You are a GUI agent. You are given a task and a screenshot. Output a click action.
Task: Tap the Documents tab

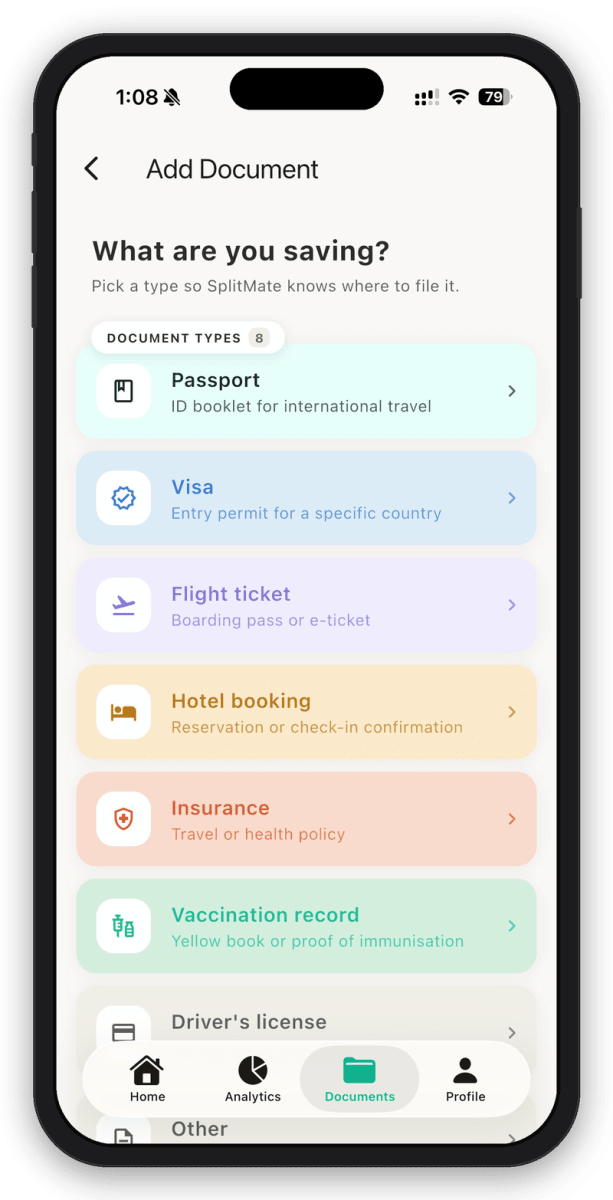360,1079
